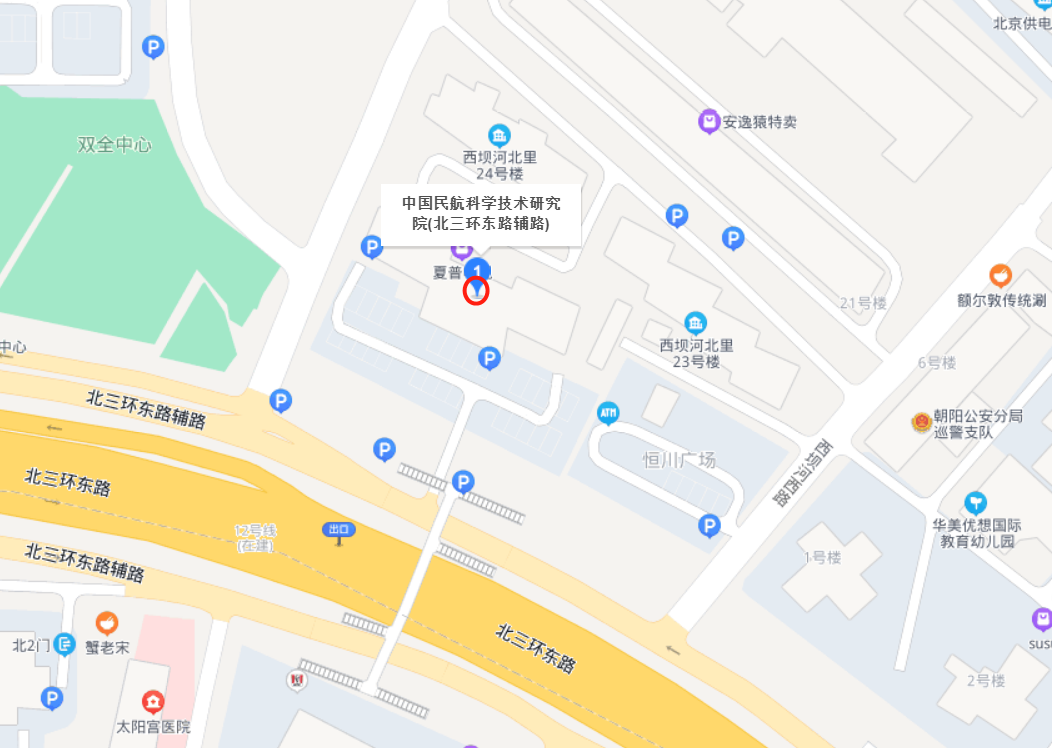Tap the blue location marker numbered 1
Viewport: 1052px width, 748px height.
pyautogui.click(x=479, y=271)
